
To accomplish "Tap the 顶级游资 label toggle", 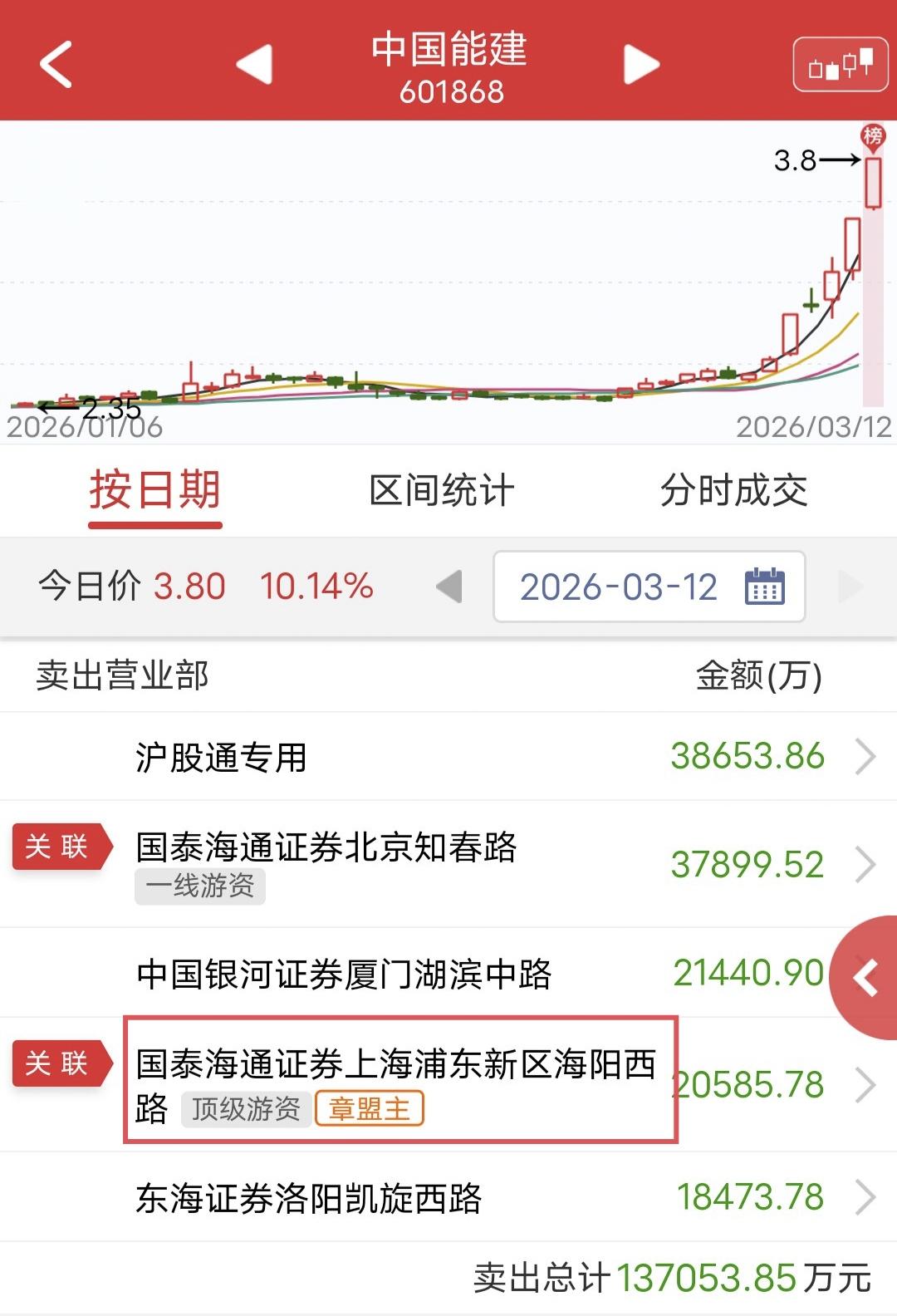I will pyautogui.click(x=244, y=1108).
